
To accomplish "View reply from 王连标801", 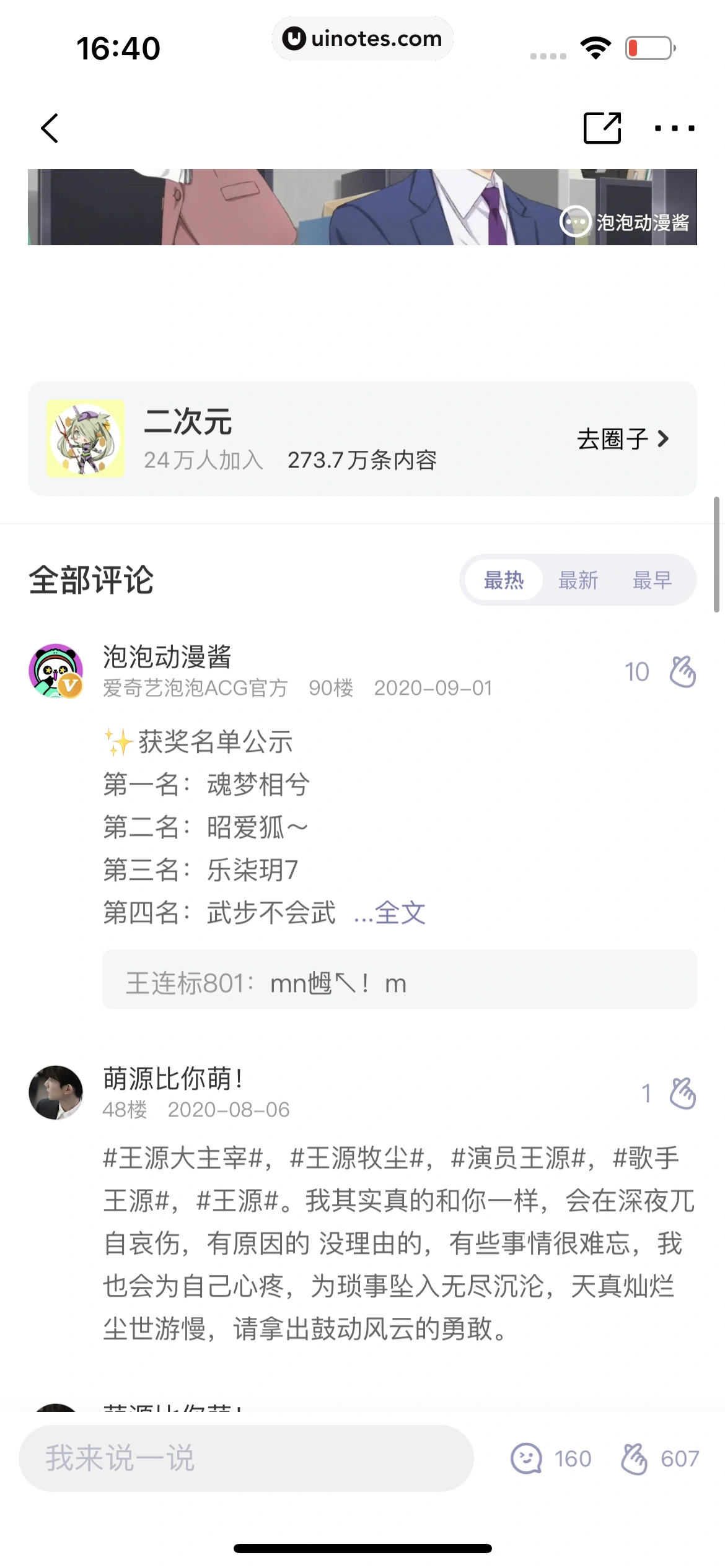I will click(399, 983).
